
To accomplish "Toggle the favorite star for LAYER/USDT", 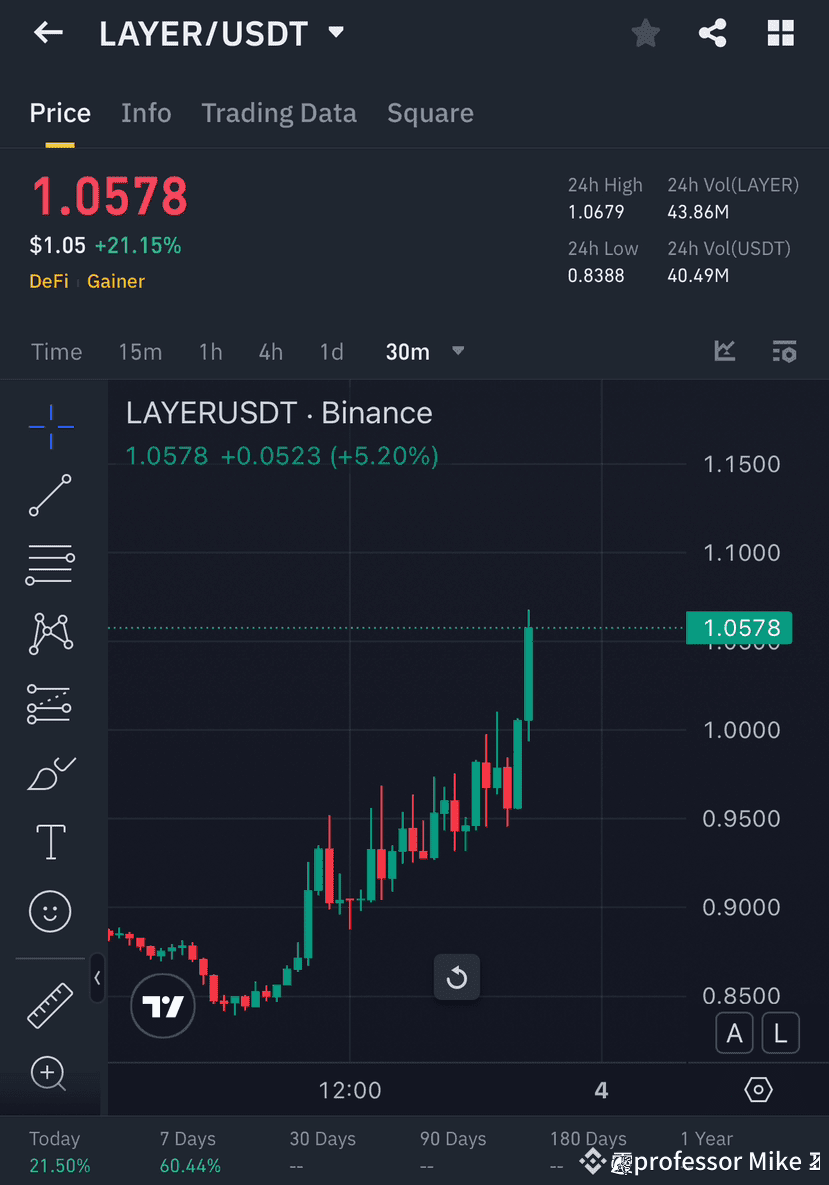I will tap(645, 33).
